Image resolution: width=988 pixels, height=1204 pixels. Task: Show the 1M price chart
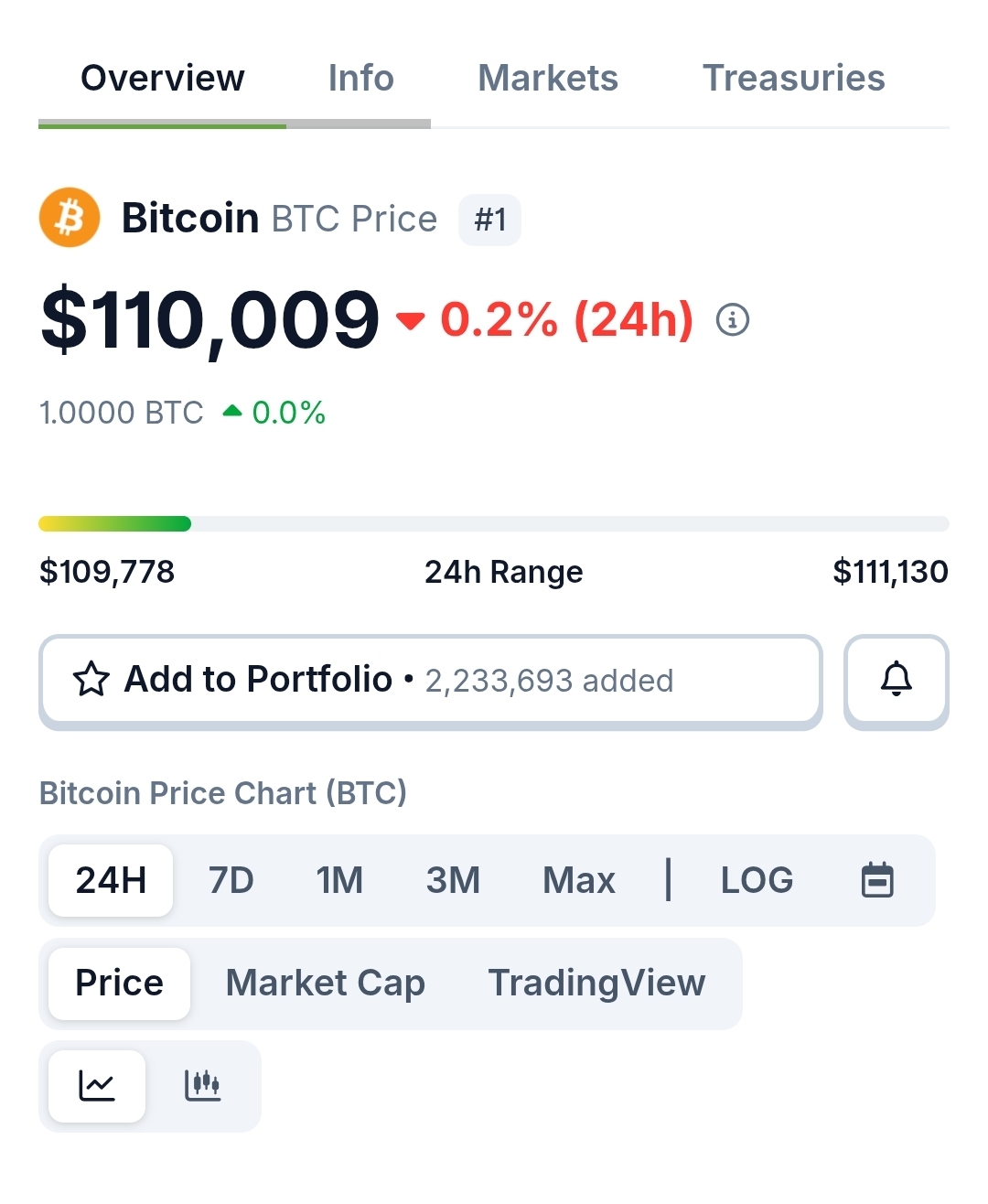[339, 880]
